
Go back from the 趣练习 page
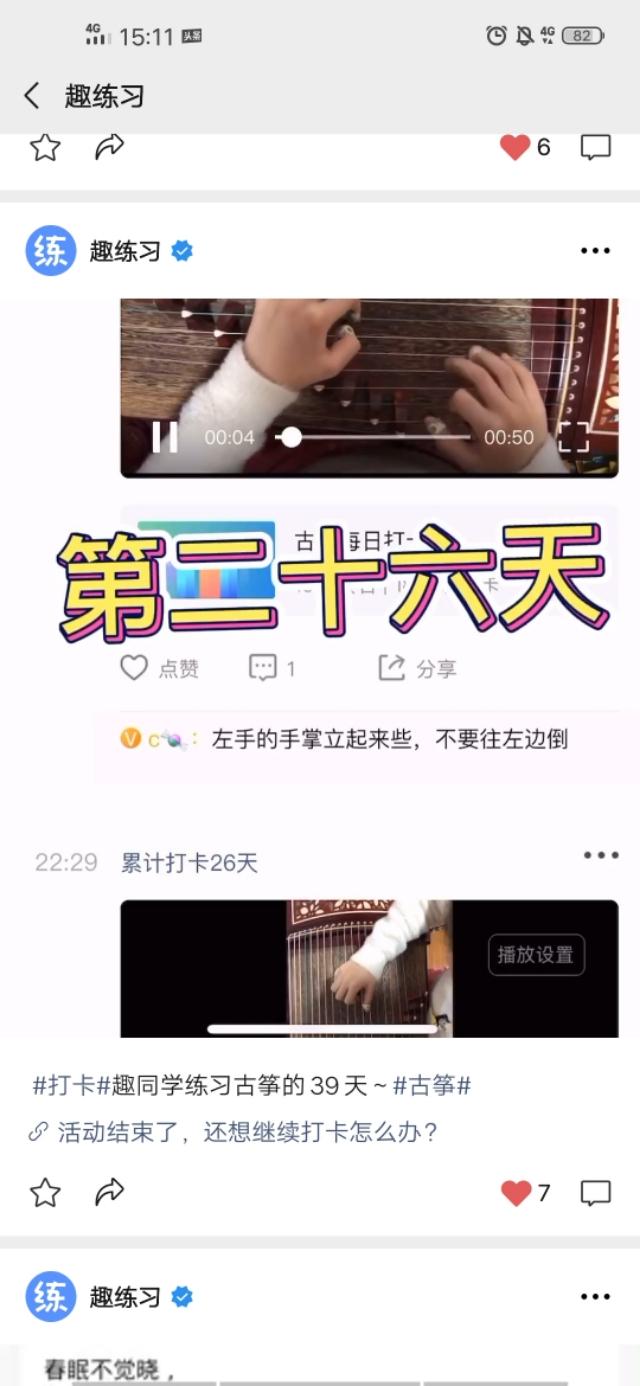coord(32,96)
